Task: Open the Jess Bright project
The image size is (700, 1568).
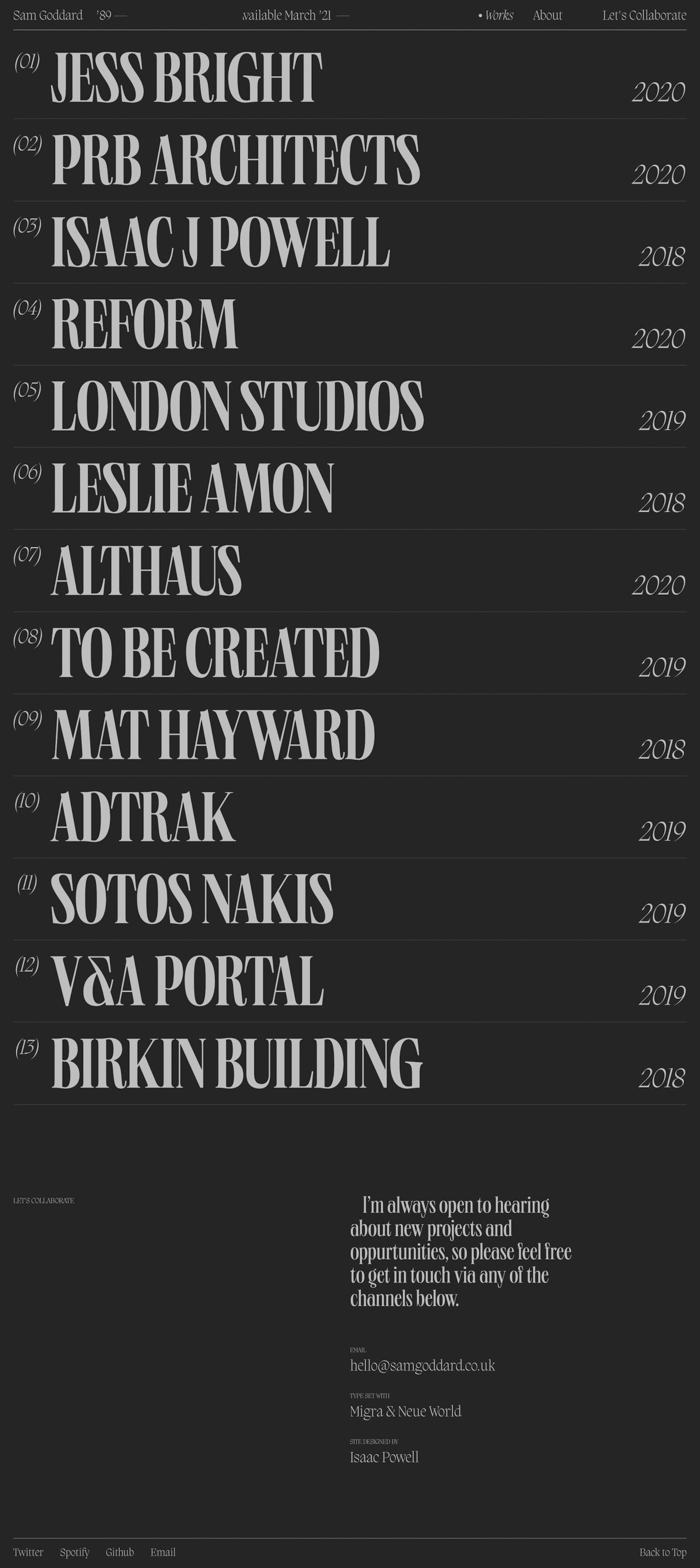Action: [186, 77]
